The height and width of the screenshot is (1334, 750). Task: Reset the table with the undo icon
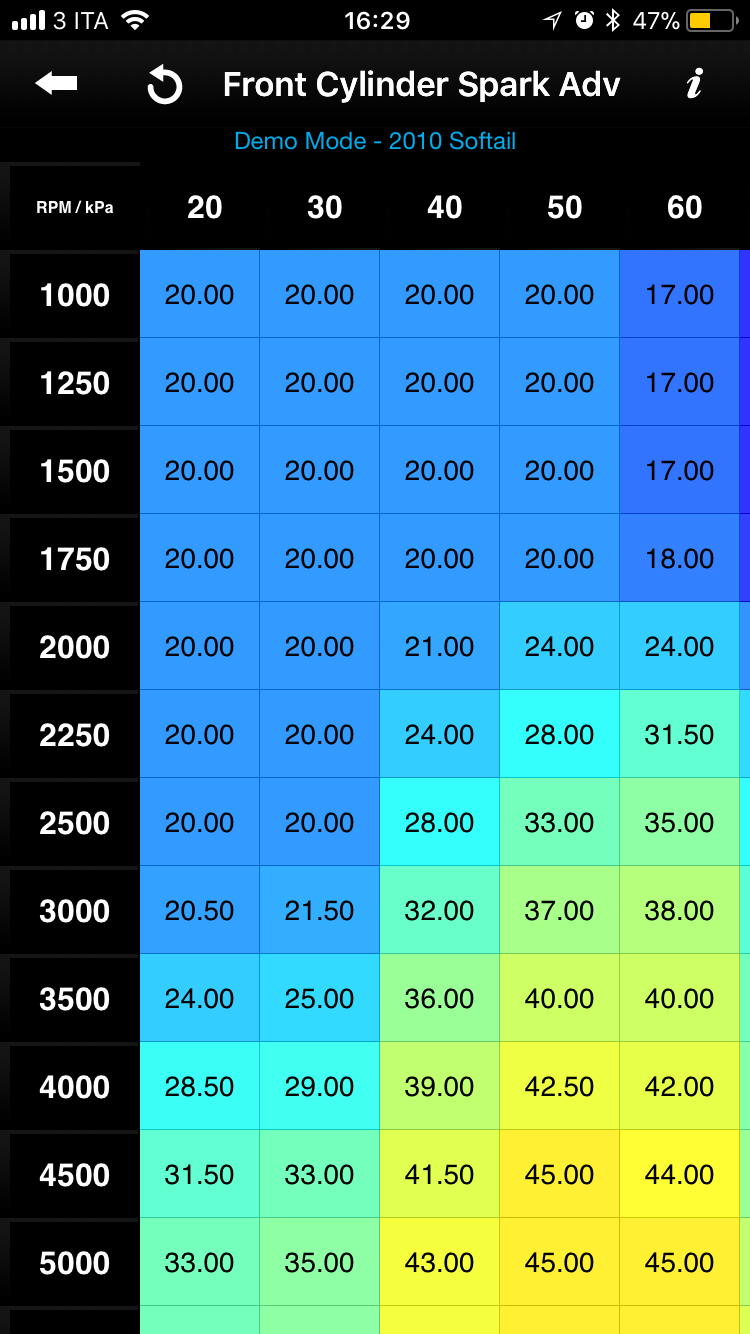point(164,85)
